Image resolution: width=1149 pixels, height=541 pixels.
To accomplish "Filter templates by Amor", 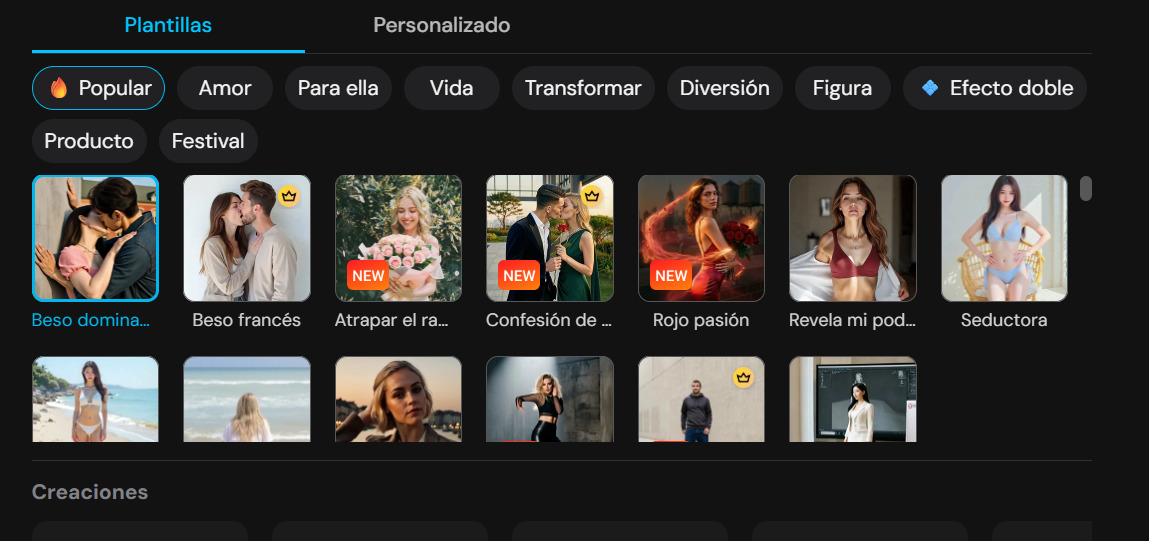I will 225,88.
